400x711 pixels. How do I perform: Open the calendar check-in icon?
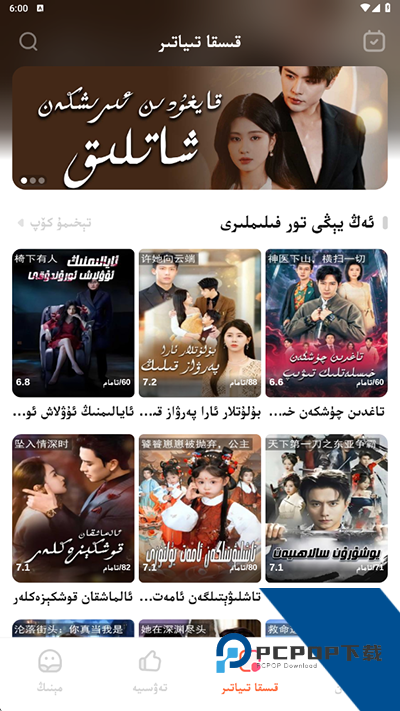coord(374,41)
